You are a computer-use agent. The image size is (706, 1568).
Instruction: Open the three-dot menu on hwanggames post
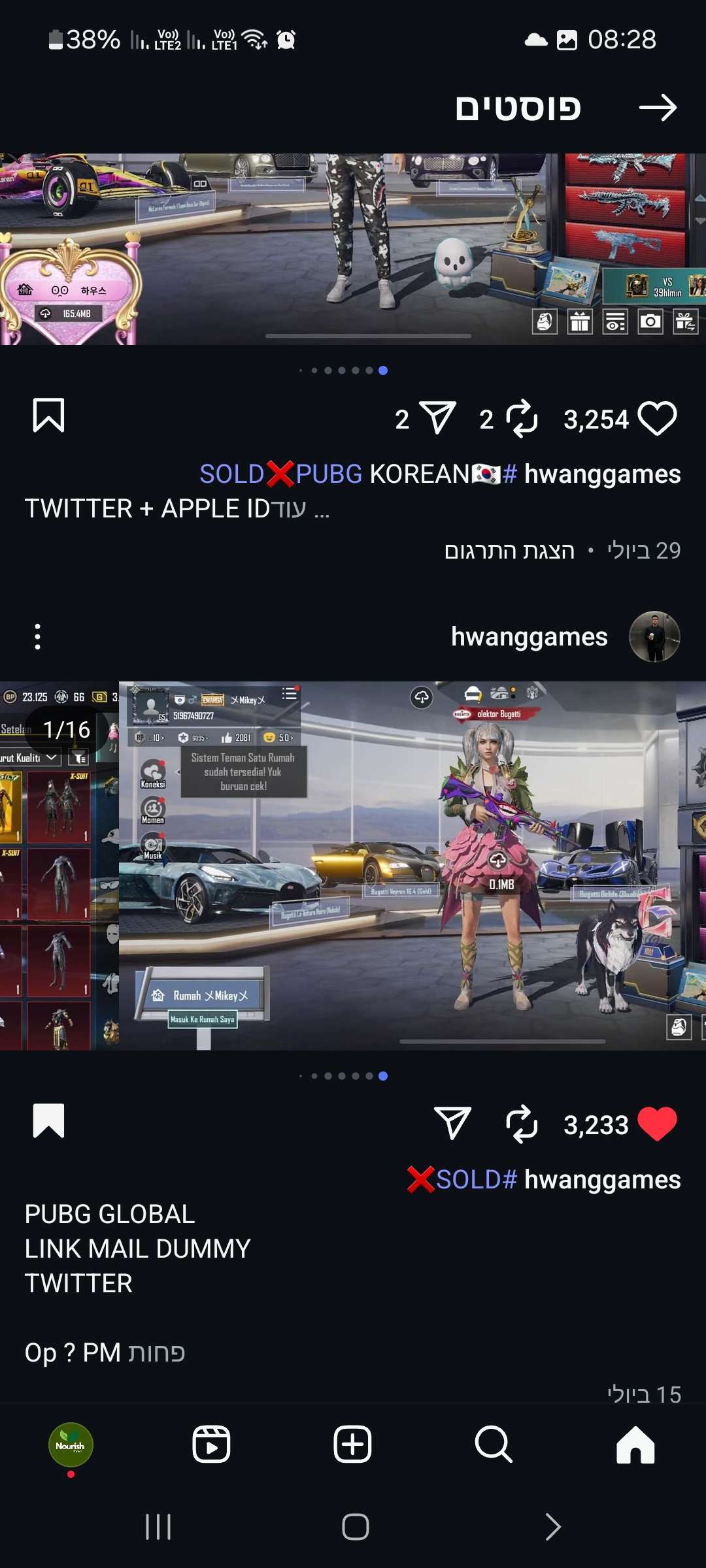coord(38,636)
